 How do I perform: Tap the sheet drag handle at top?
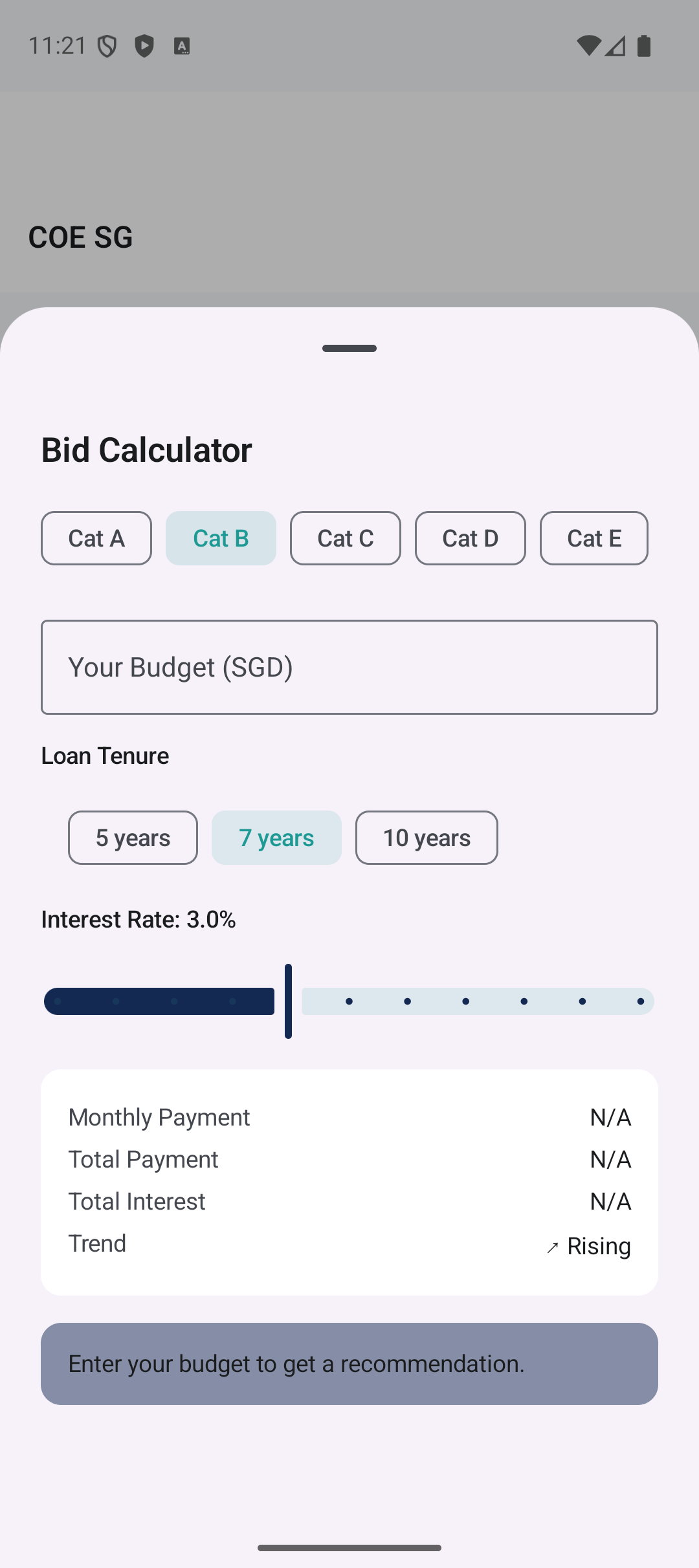tap(349, 348)
